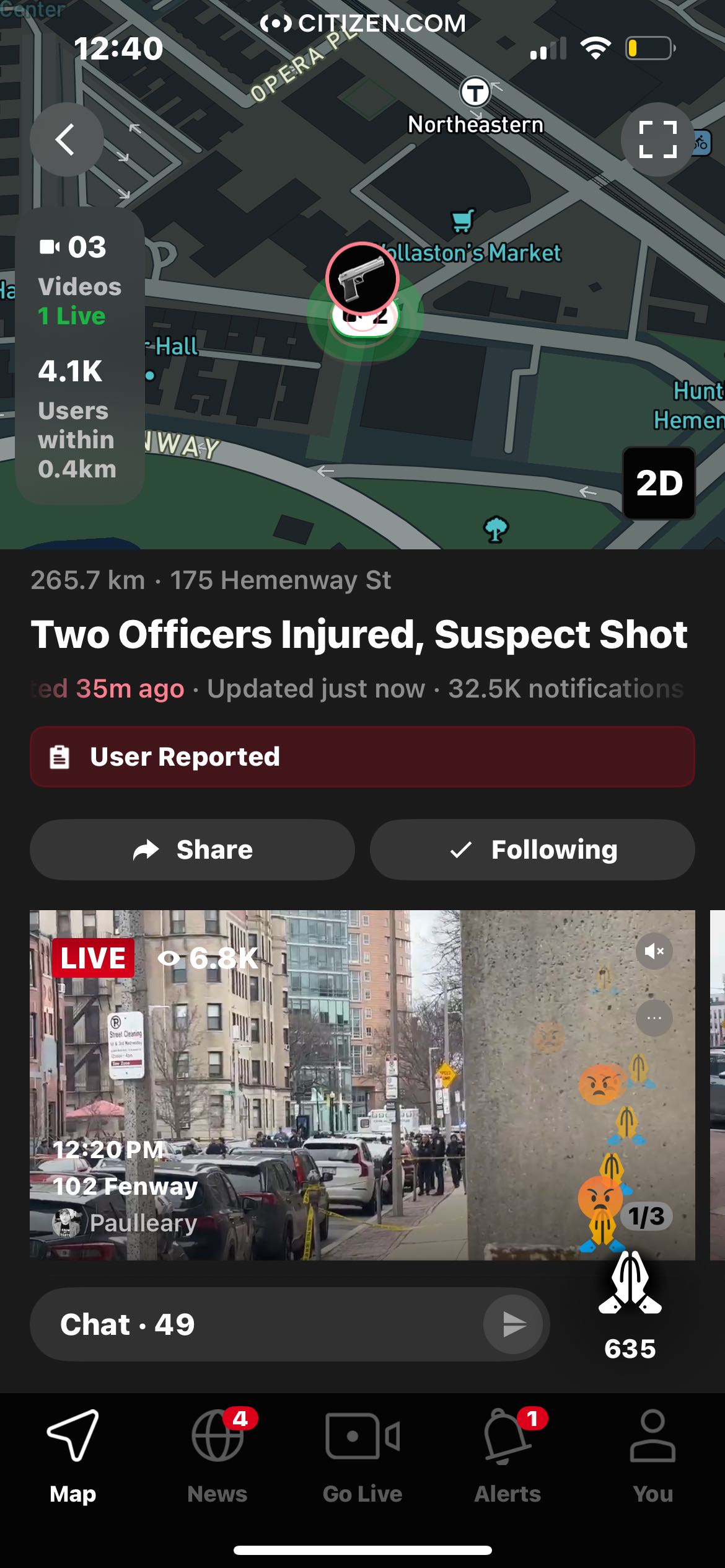Screen dimensions: 725x1568
Task: Send the chat message
Action: pyautogui.click(x=514, y=1324)
